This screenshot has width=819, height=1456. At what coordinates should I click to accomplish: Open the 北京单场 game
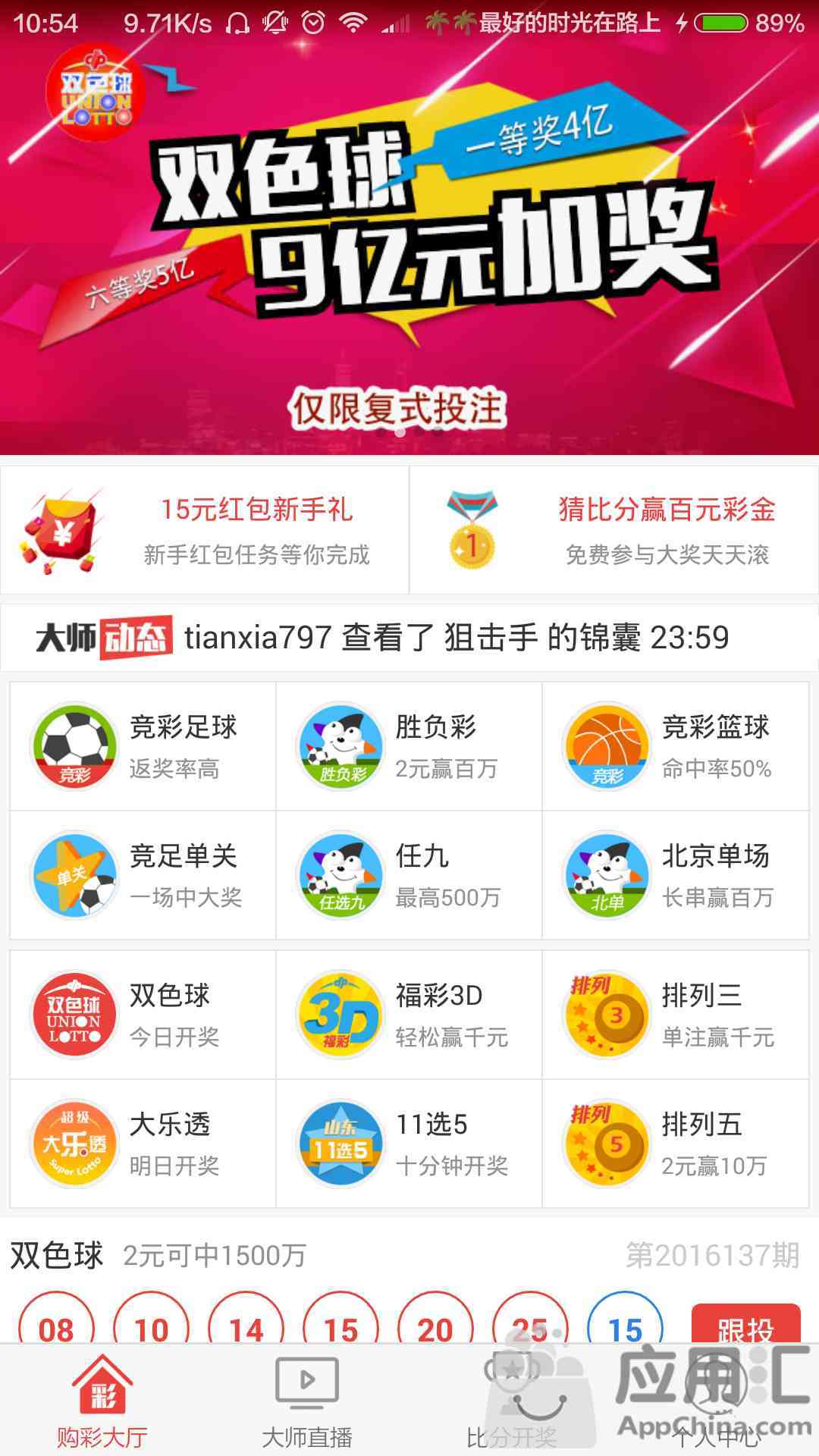coord(675,875)
